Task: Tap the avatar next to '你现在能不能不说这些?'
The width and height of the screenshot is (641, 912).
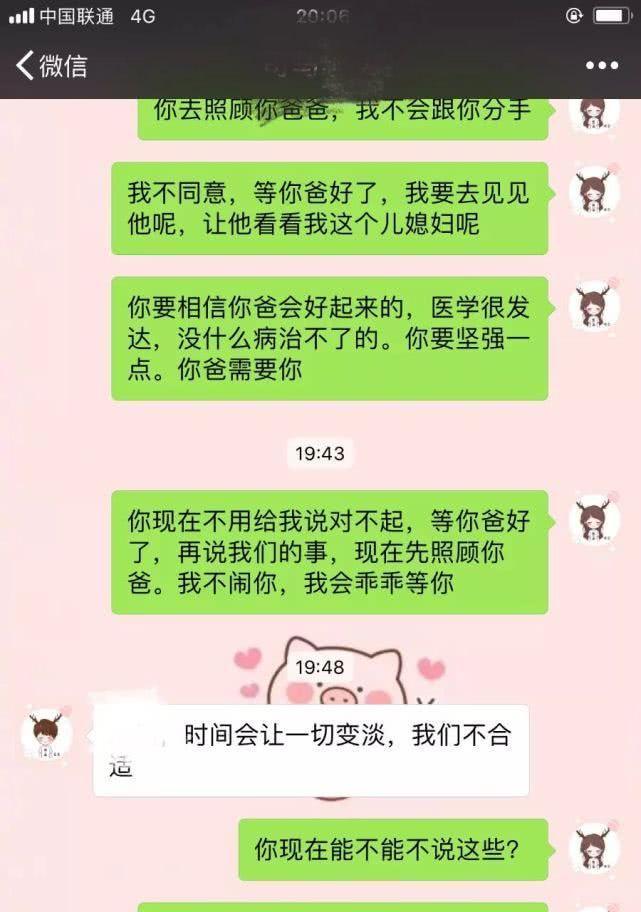Action: pyautogui.click(x=594, y=848)
